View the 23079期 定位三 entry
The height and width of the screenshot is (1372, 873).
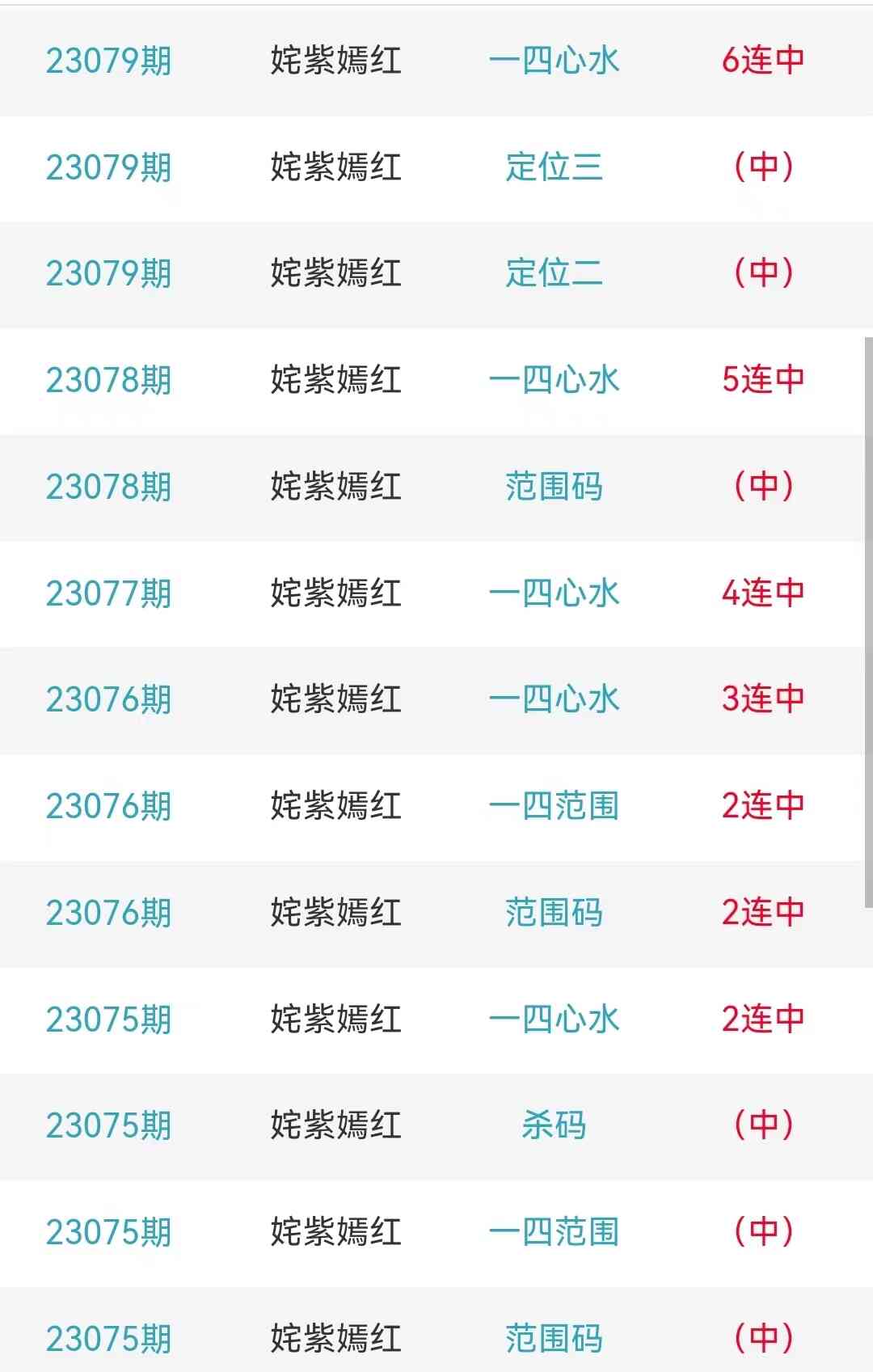pos(554,167)
